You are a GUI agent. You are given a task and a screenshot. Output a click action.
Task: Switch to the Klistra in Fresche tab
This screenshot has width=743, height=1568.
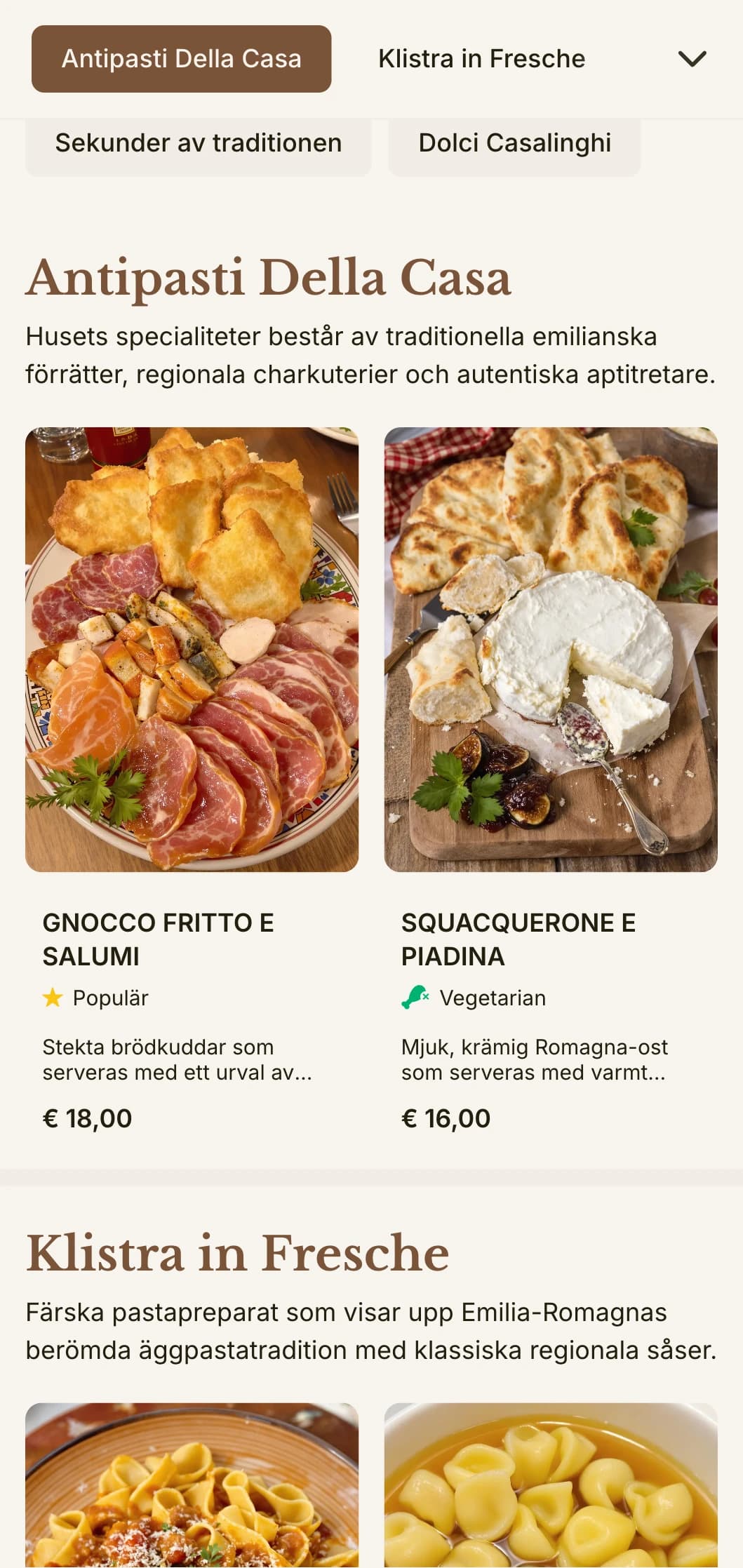click(481, 59)
